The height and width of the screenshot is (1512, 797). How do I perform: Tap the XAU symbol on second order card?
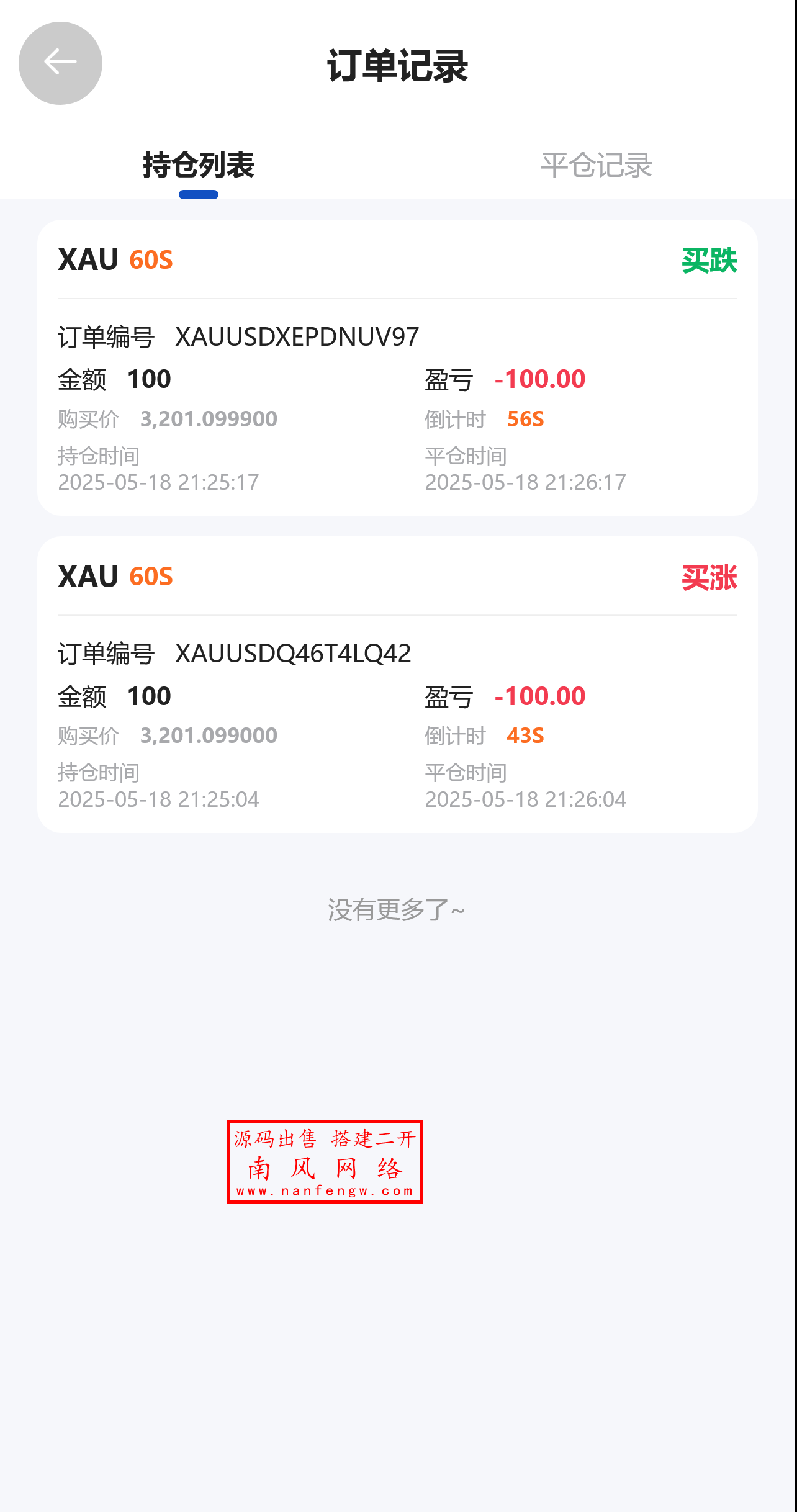click(88, 577)
